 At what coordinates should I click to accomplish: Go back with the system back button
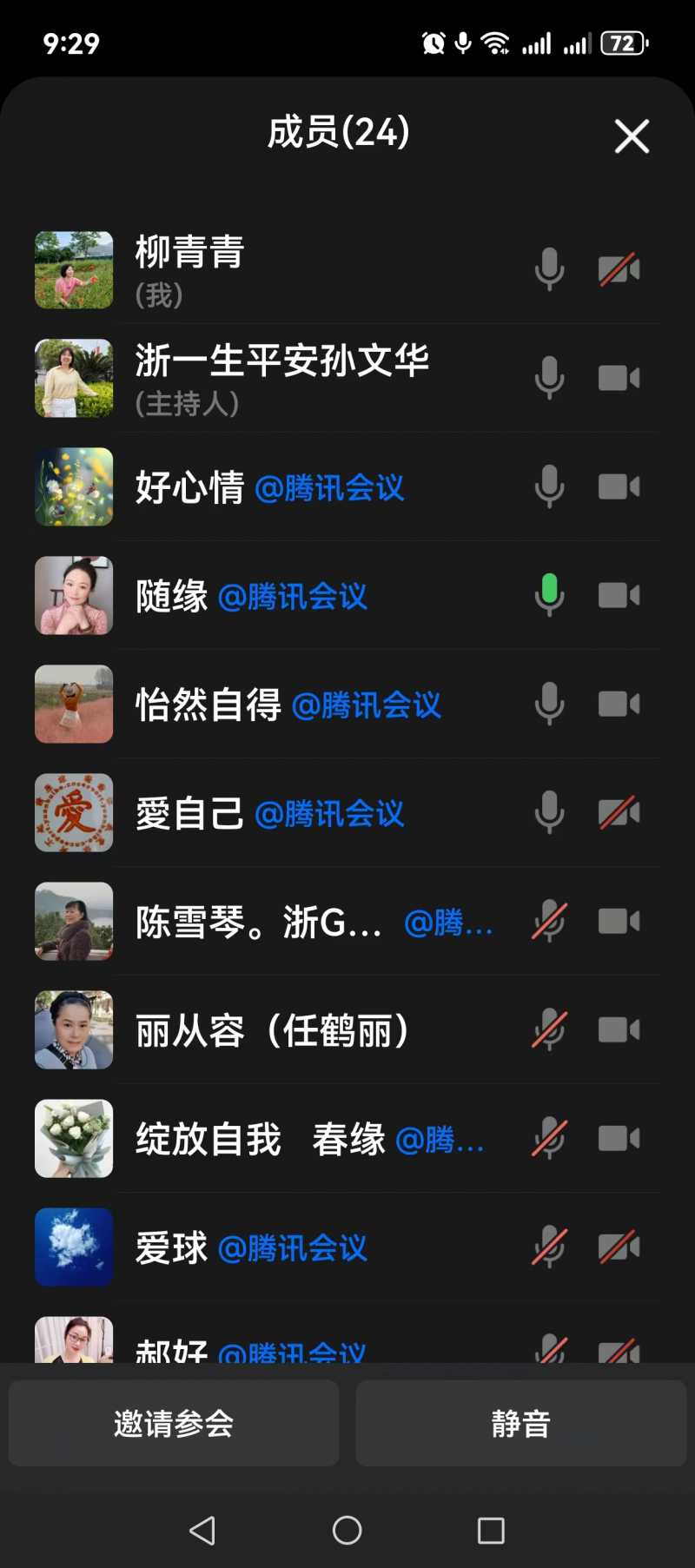(202, 1530)
